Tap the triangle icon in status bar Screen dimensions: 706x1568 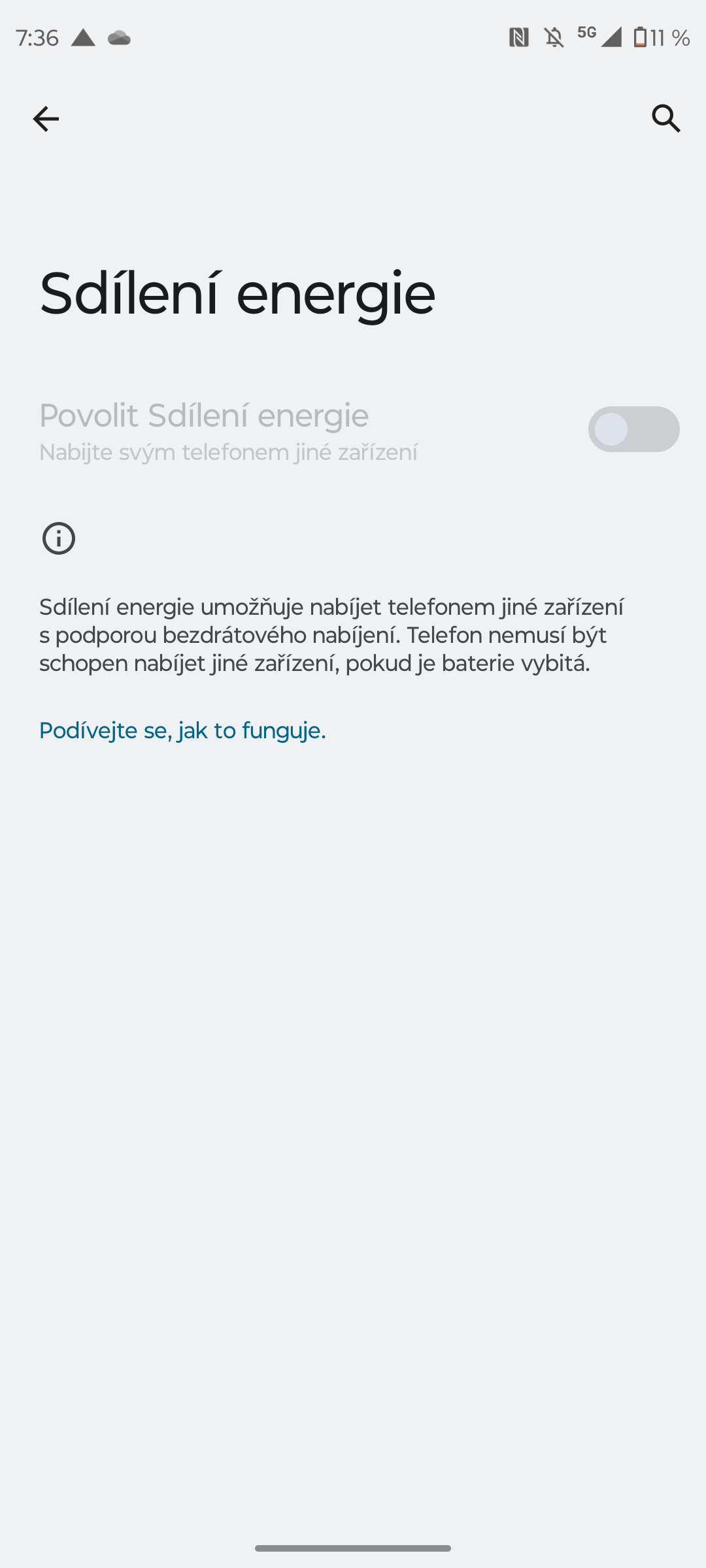pos(83,37)
